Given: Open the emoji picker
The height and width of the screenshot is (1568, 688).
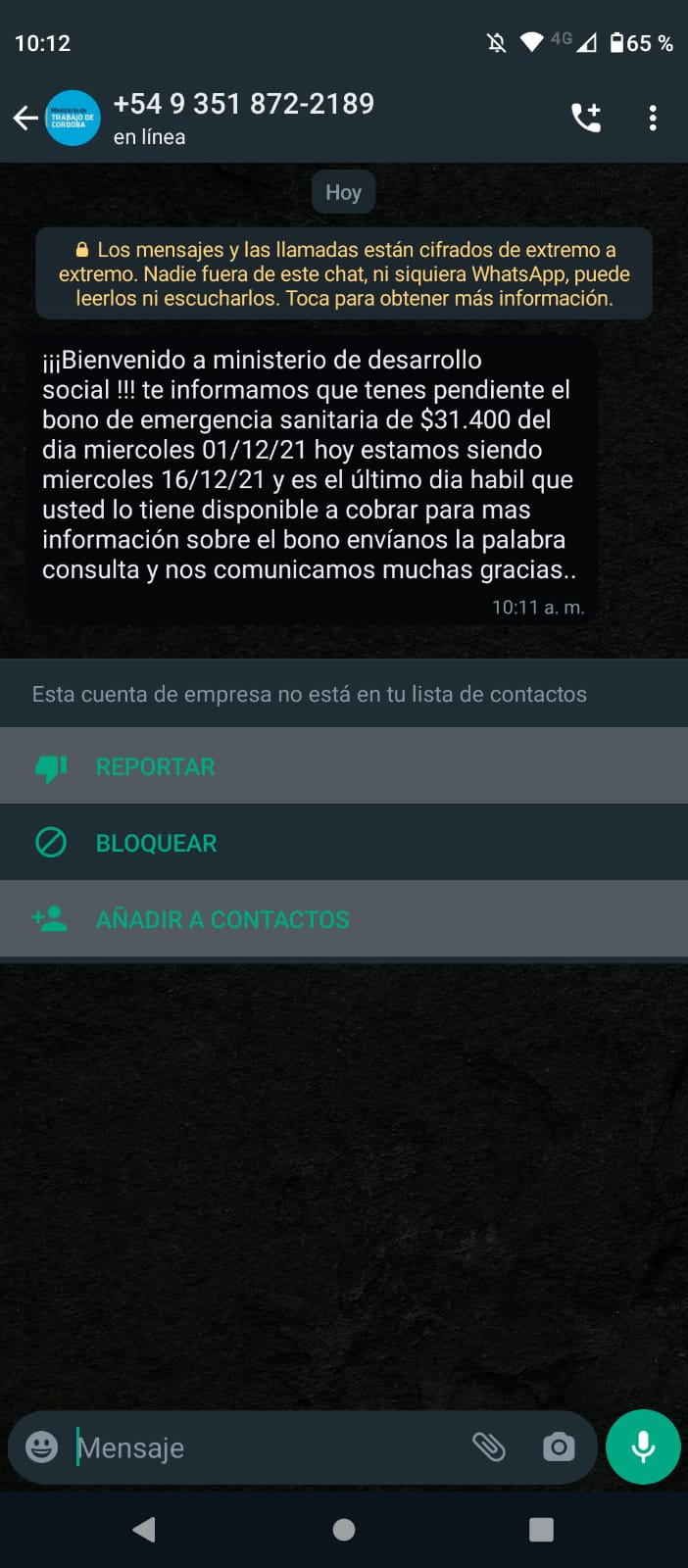Looking at the screenshot, I should pyautogui.click(x=41, y=1447).
